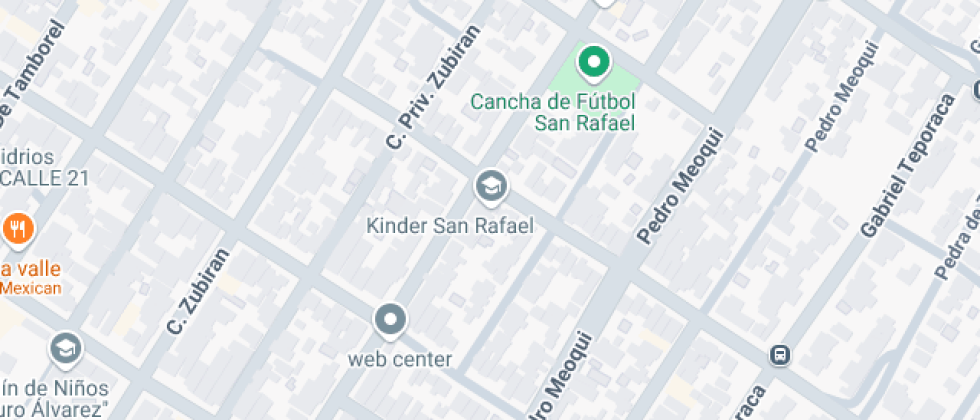Open Cancha de Fútbol San Rafael marker
The height and width of the screenshot is (420, 980).
tap(594, 63)
